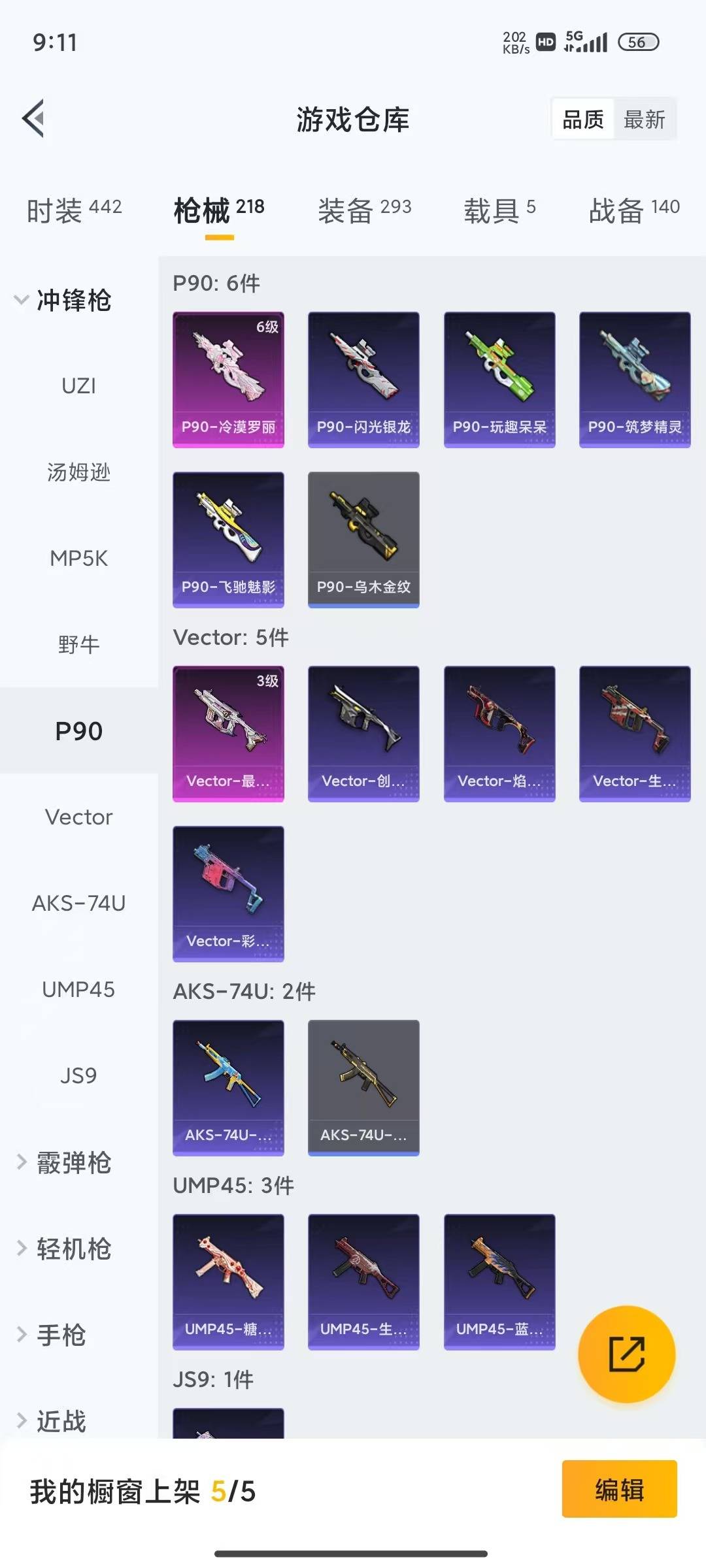Select the Vector-彩 gradient skin

(227, 894)
